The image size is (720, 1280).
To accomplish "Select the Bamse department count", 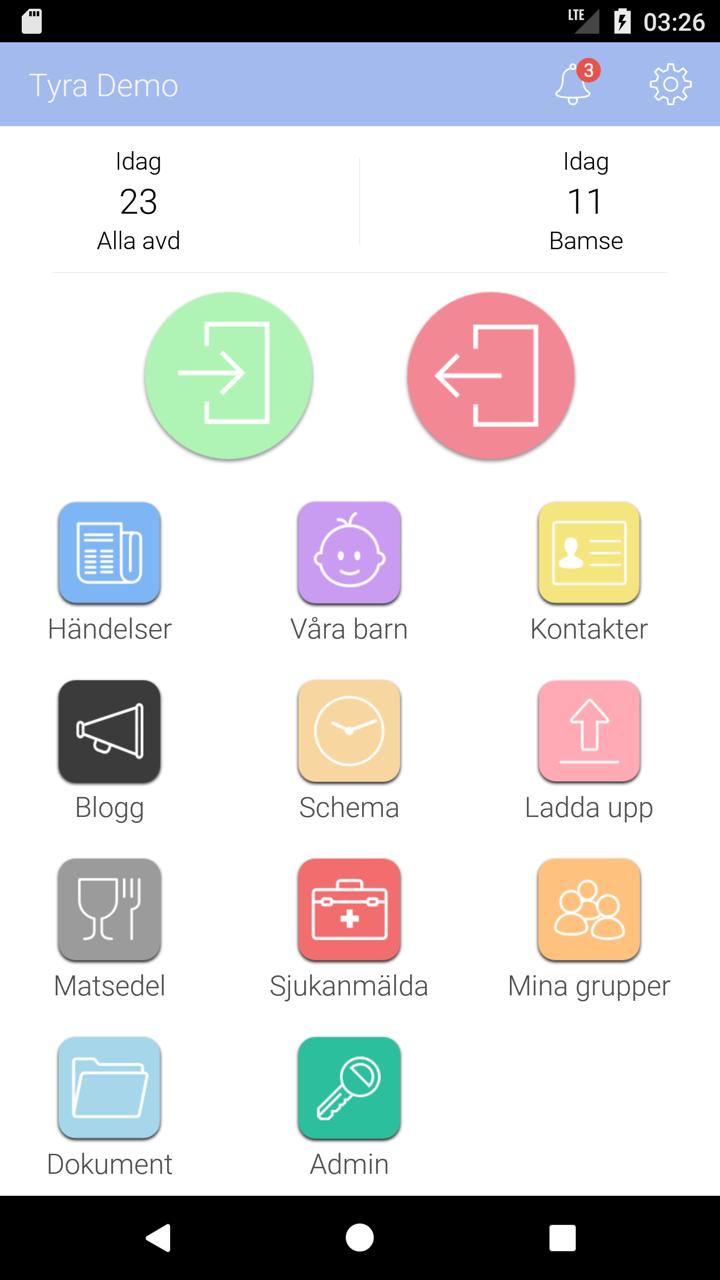I will [586, 201].
